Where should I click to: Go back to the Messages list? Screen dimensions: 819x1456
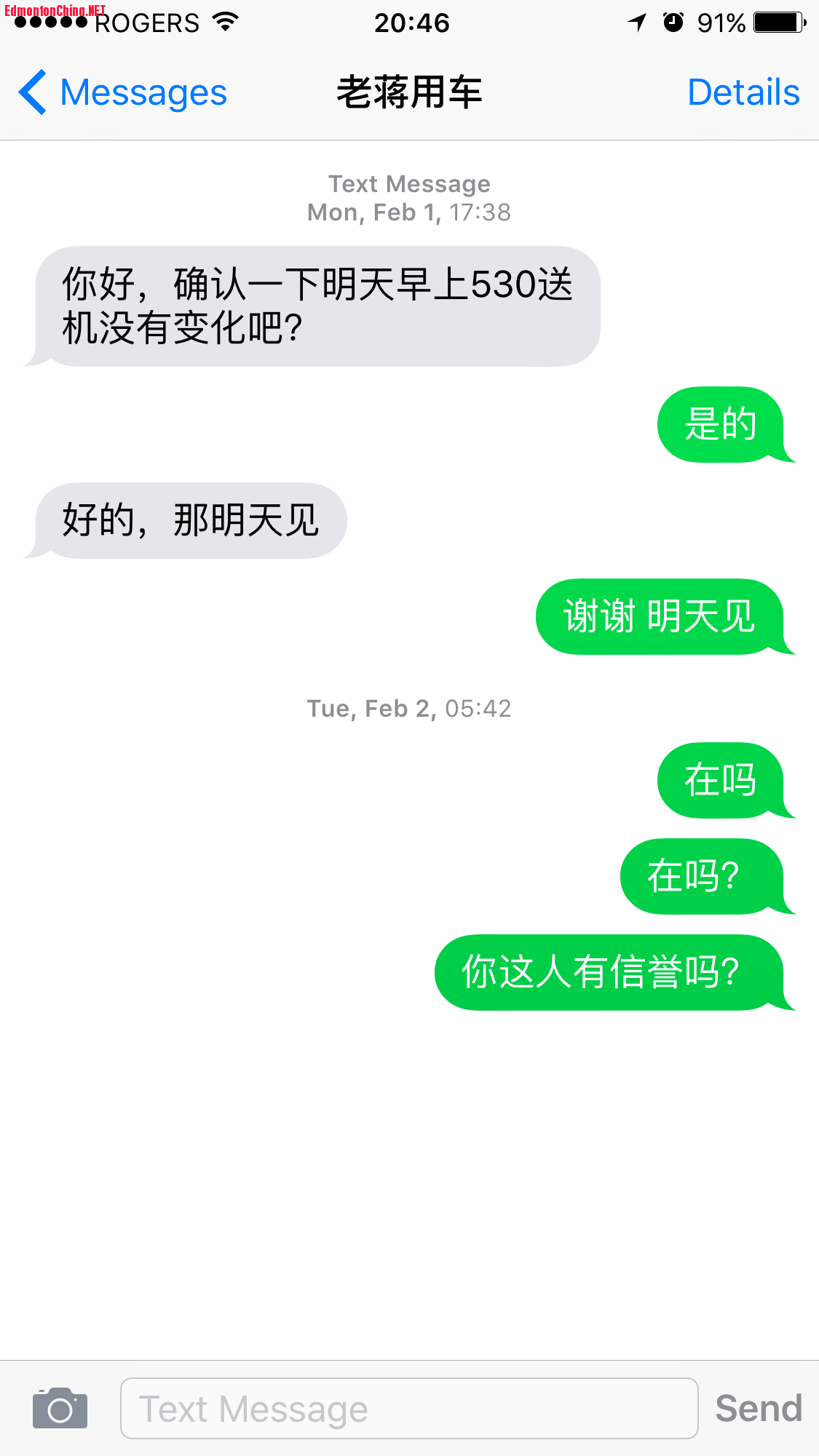tap(122, 92)
